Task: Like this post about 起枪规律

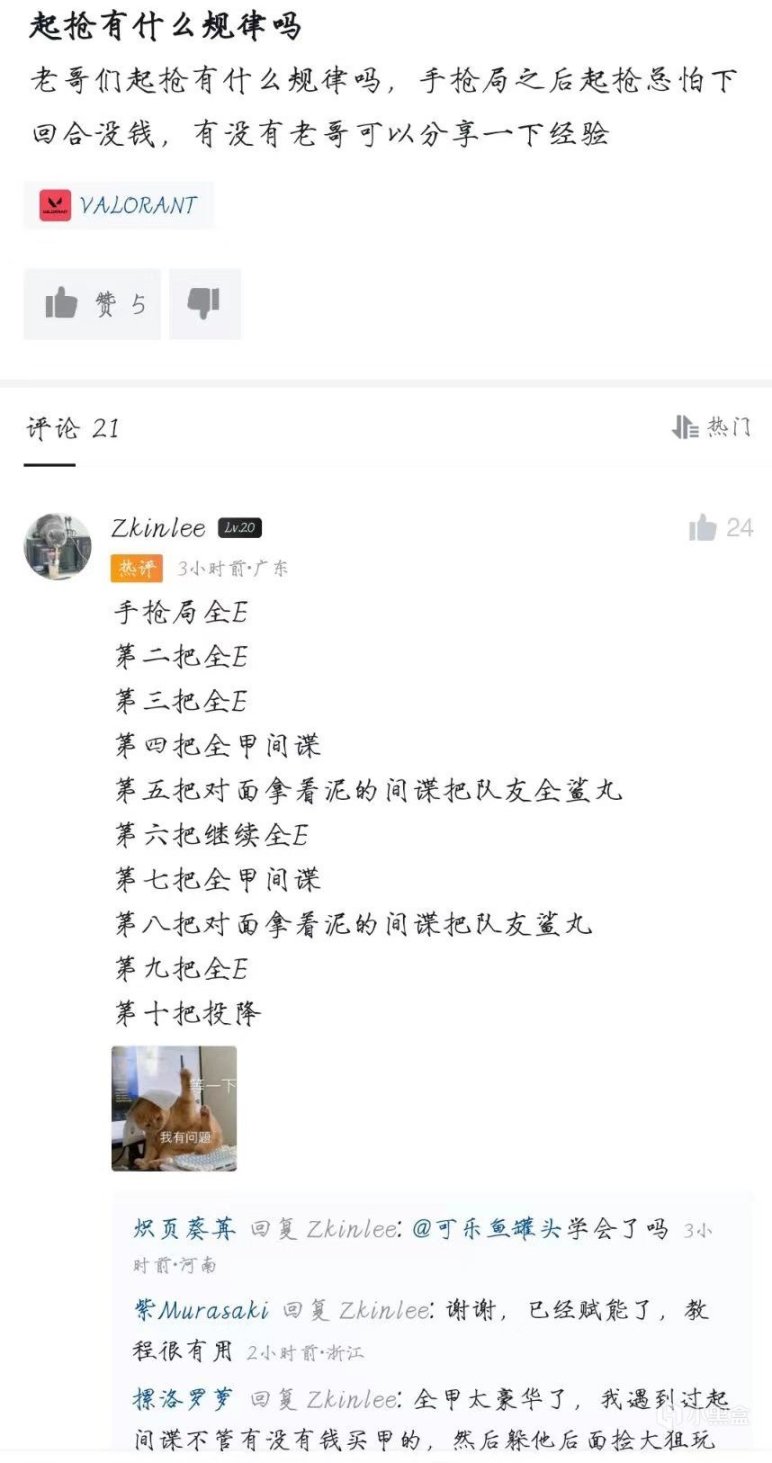Action: pos(92,304)
